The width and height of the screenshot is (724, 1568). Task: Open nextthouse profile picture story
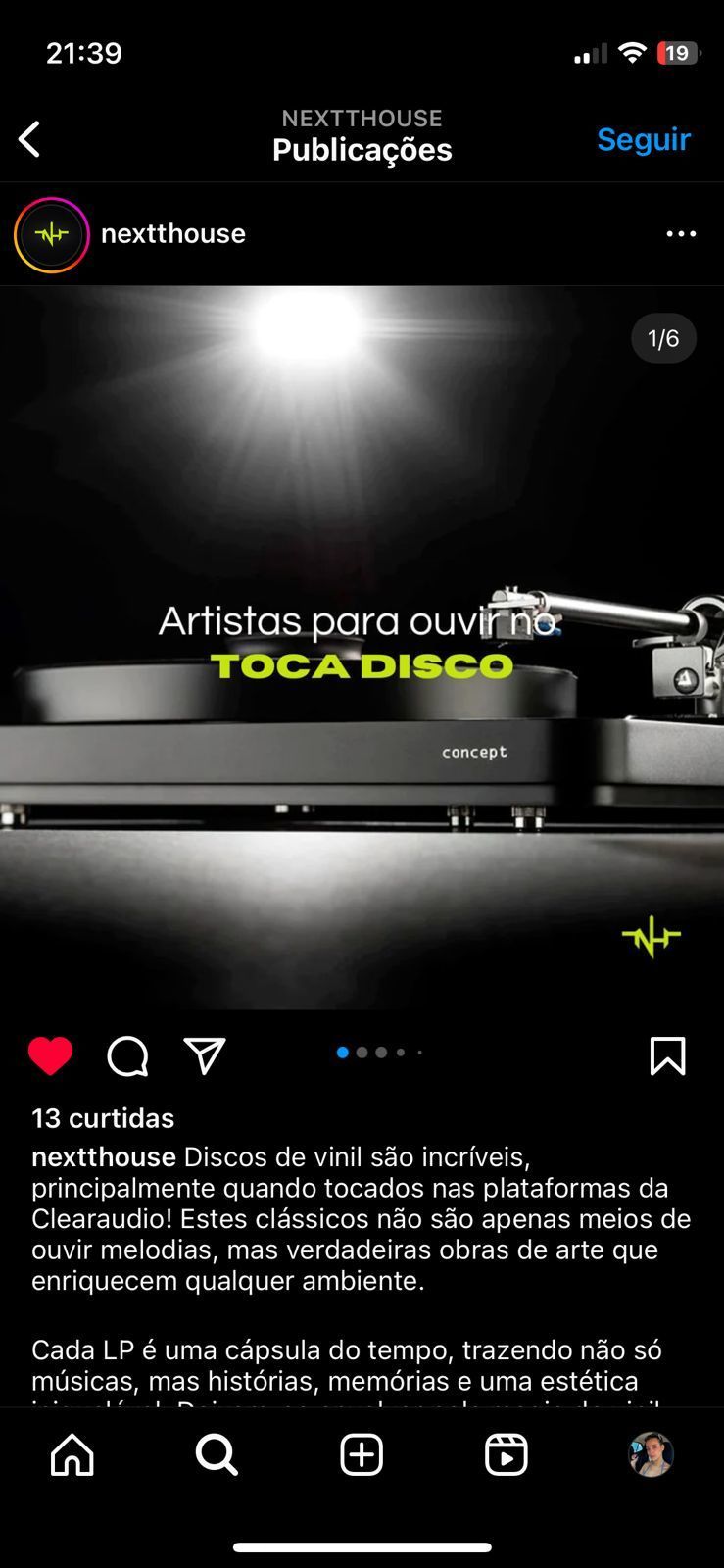tap(51, 234)
